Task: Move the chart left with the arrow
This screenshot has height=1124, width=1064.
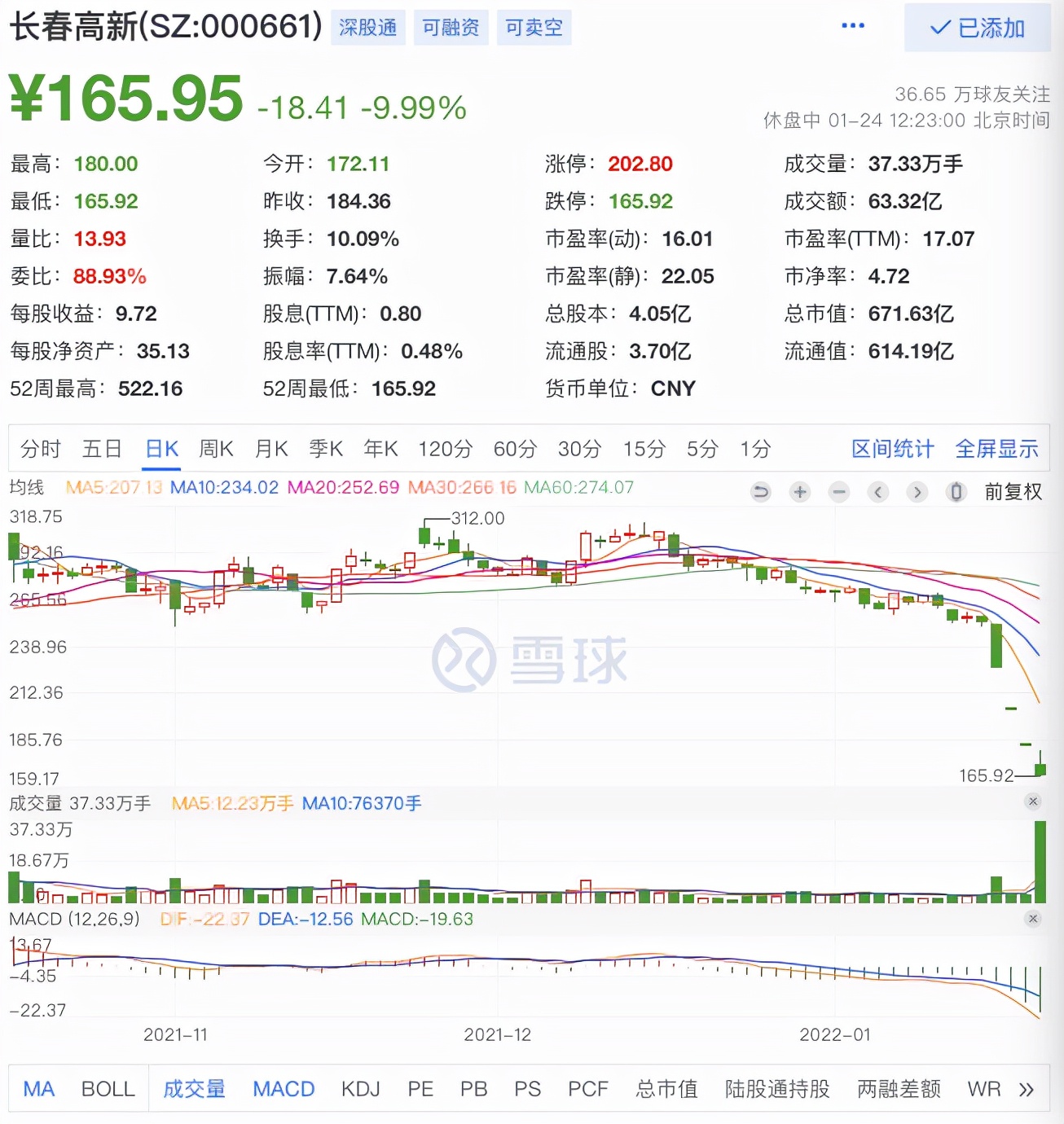Action: [878, 492]
